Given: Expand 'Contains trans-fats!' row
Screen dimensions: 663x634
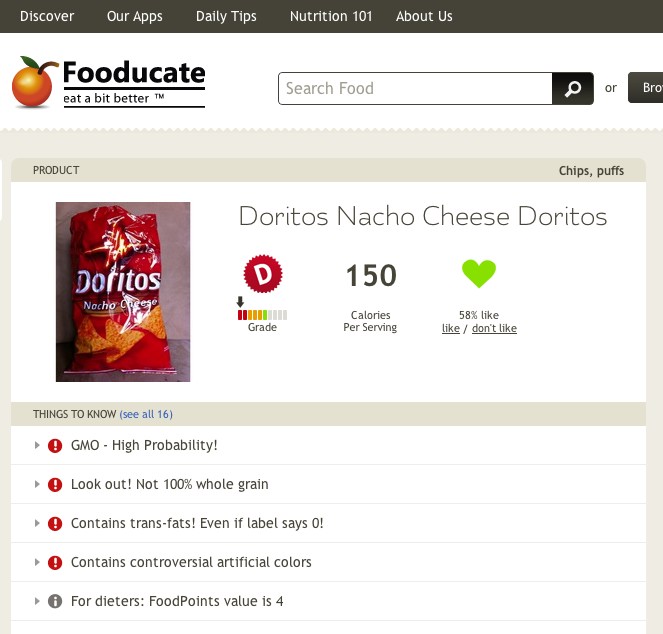Looking at the screenshot, I should (197, 523).
